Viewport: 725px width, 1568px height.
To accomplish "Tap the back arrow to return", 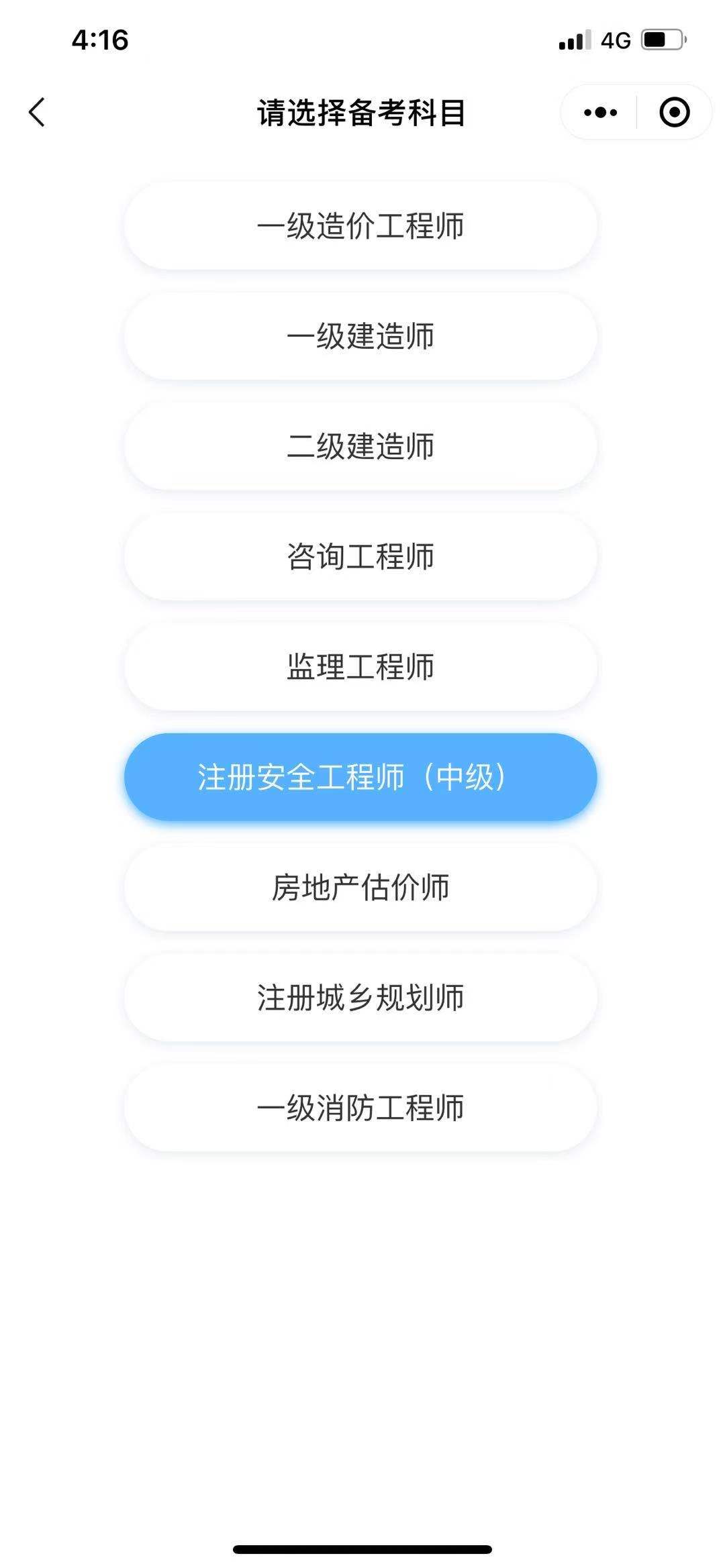I will 38,112.
